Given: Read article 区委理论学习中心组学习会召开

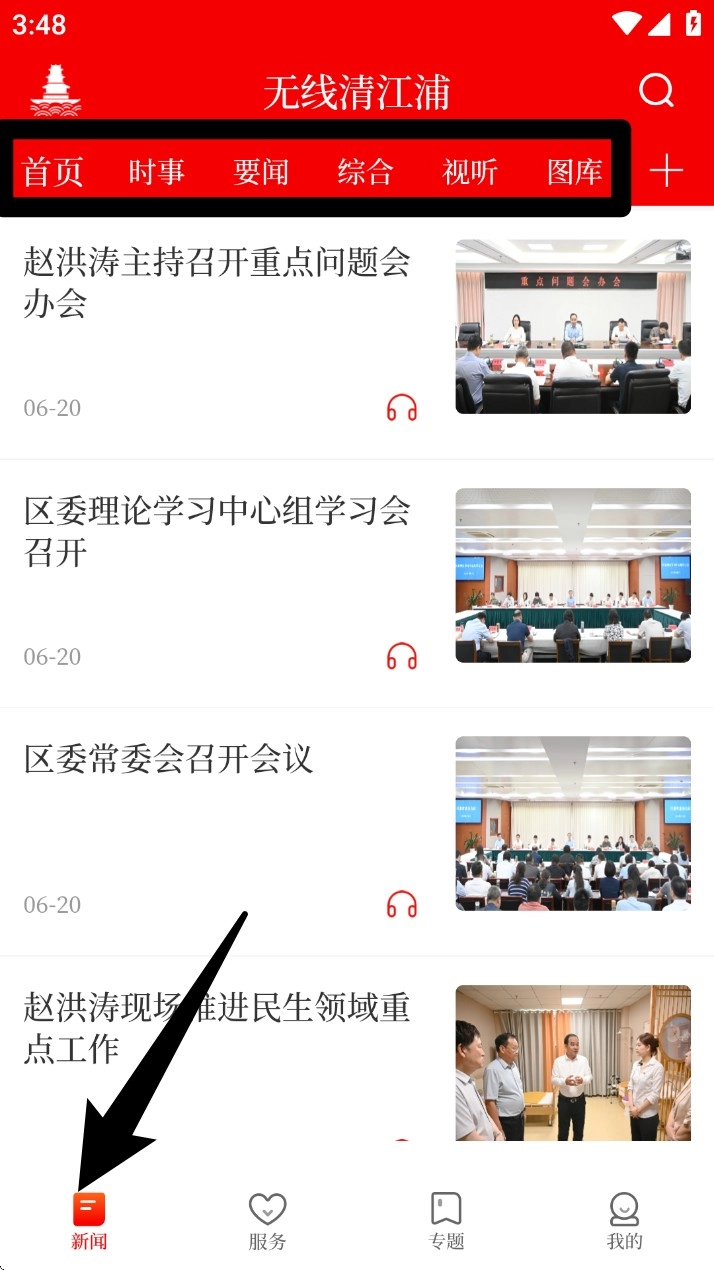Looking at the screenshot, I should tap(217, 531).
